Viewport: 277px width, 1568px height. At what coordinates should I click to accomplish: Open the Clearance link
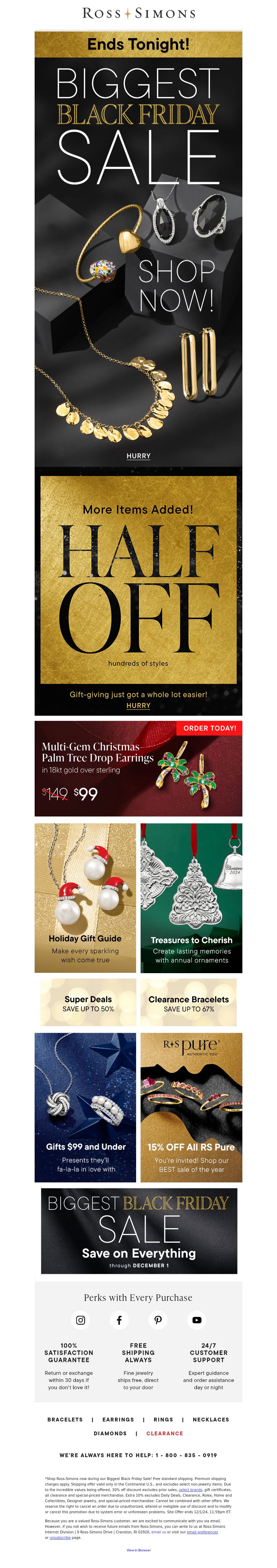tap(164, 1433)
